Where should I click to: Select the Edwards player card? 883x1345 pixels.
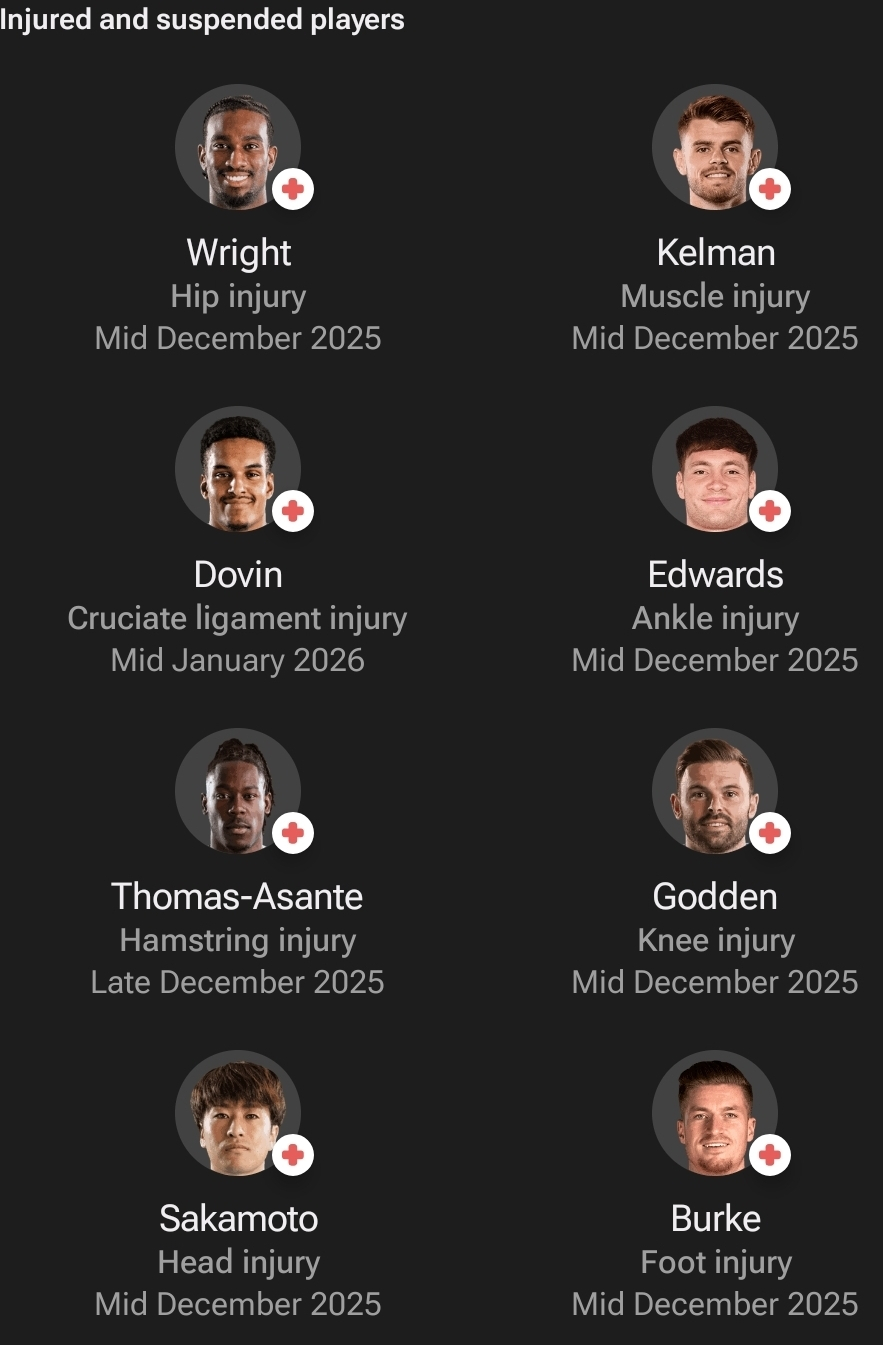[x=715, y=470]
